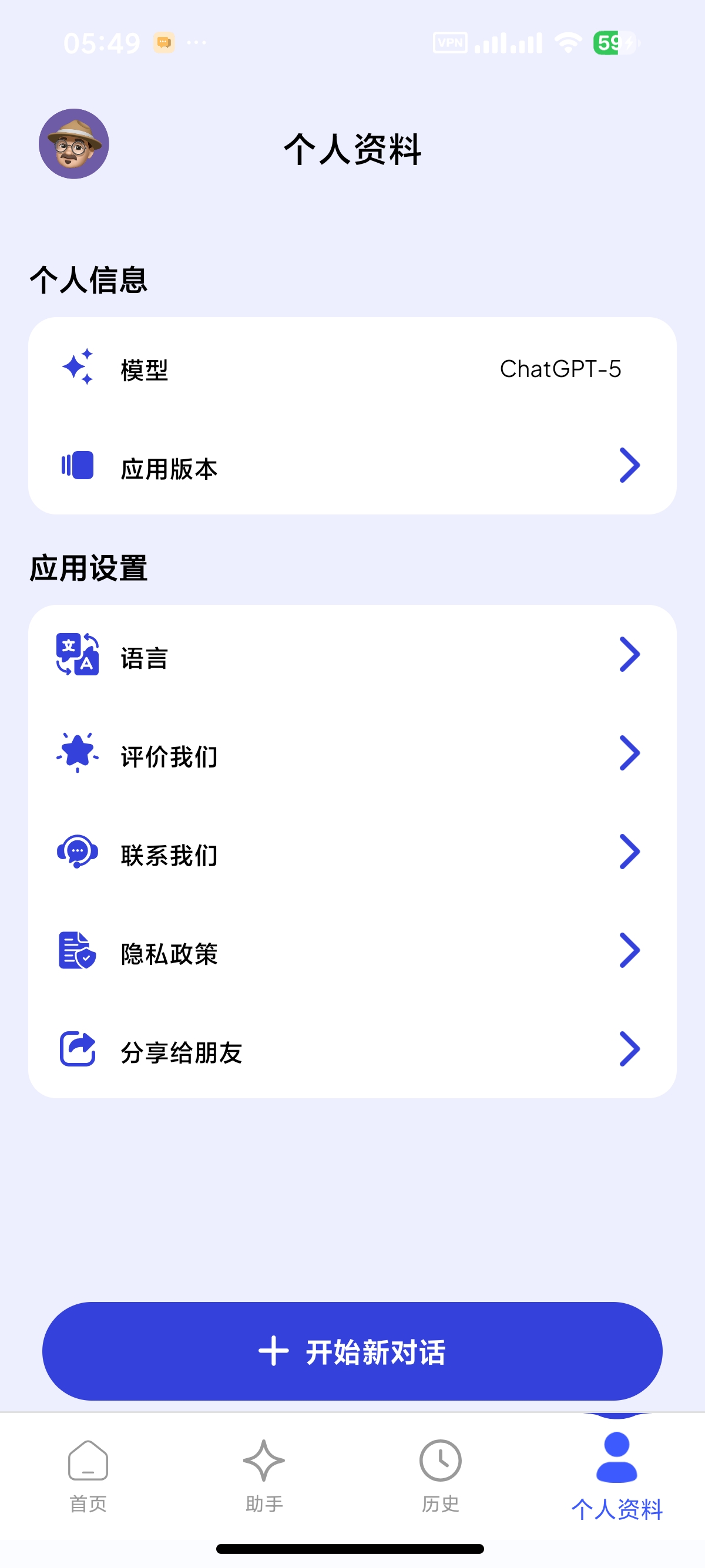View the 隐私政策 privacy policy
705x1568 pixels.
pos(352,951)
